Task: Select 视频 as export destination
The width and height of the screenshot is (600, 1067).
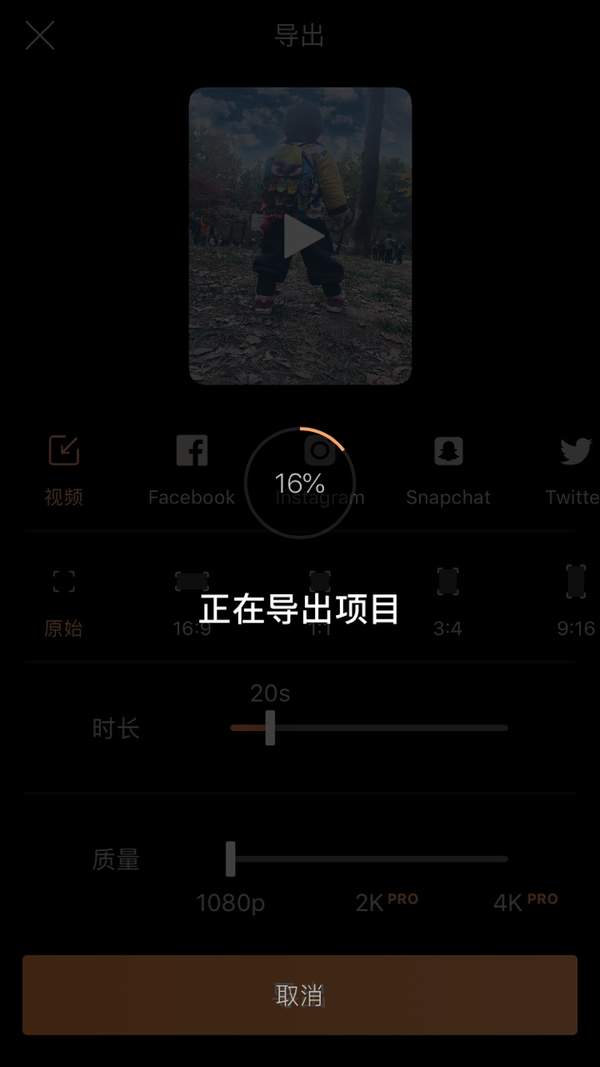Action: click(64, 468)
